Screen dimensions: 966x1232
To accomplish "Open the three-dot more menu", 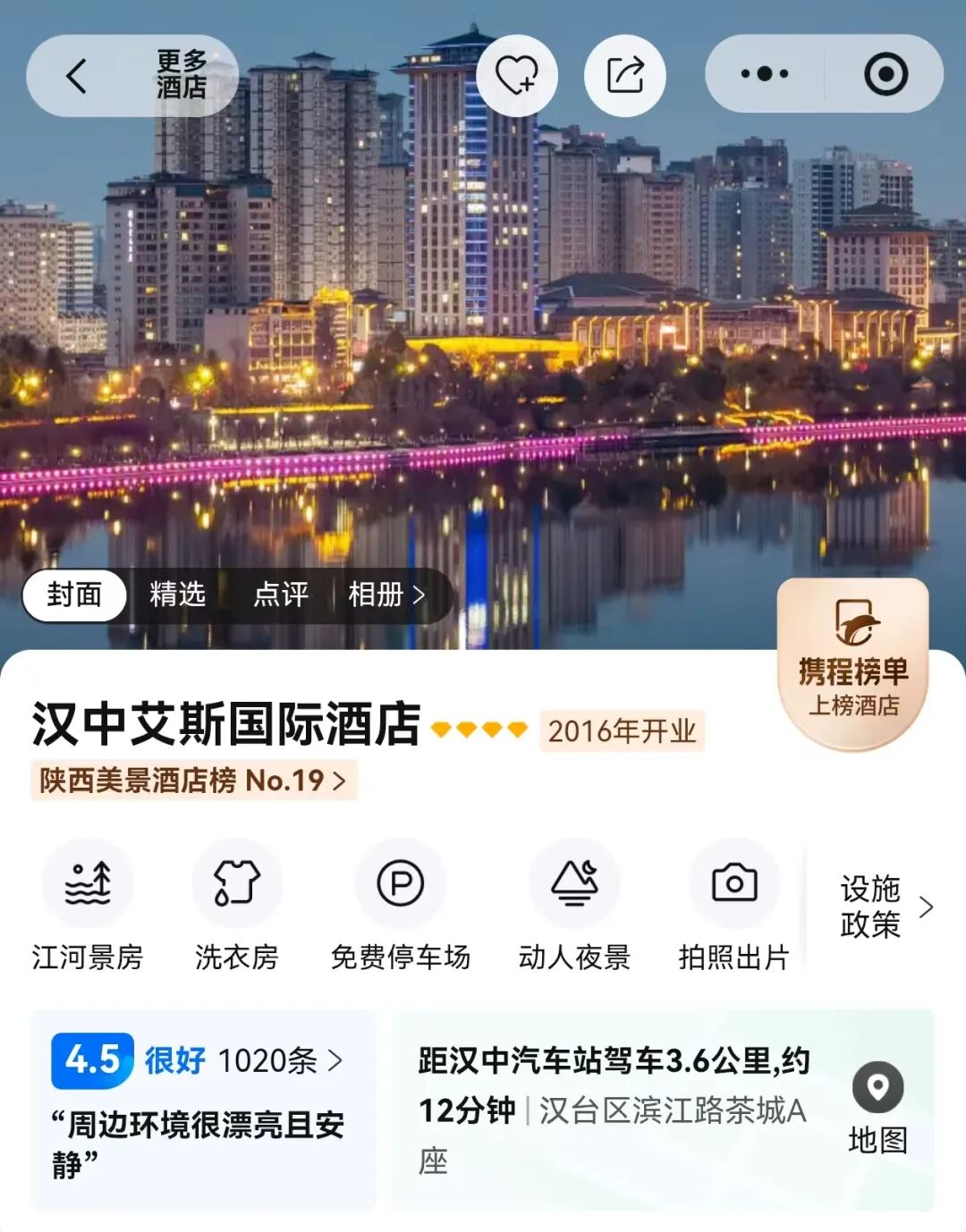I will pyautogui.click(x=765, y=74).
